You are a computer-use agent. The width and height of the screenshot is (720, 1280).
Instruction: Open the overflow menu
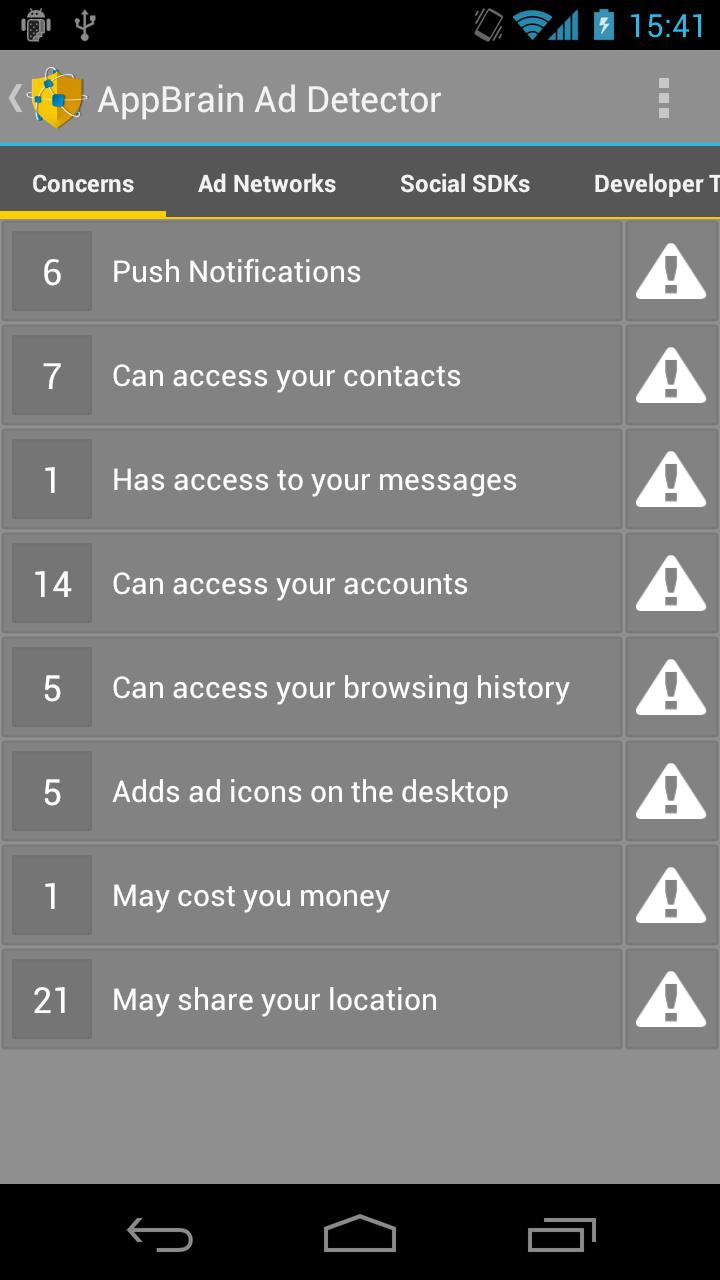(663, 99)
